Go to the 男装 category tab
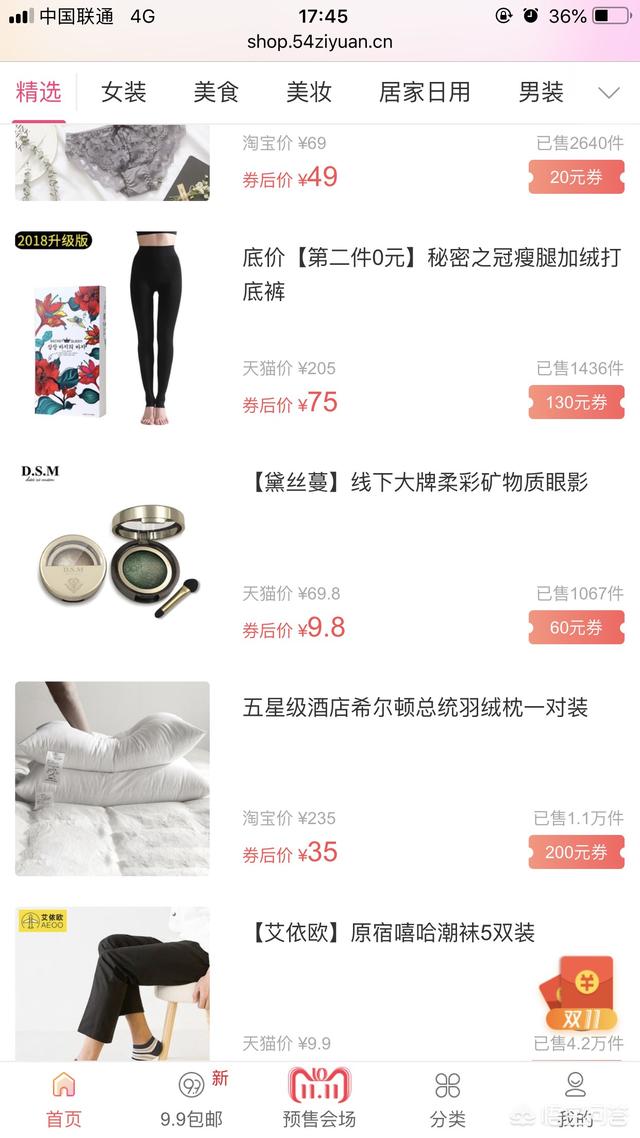This screenshot has height=1138, width=640. pyautogui.click(x=541, y=93)
